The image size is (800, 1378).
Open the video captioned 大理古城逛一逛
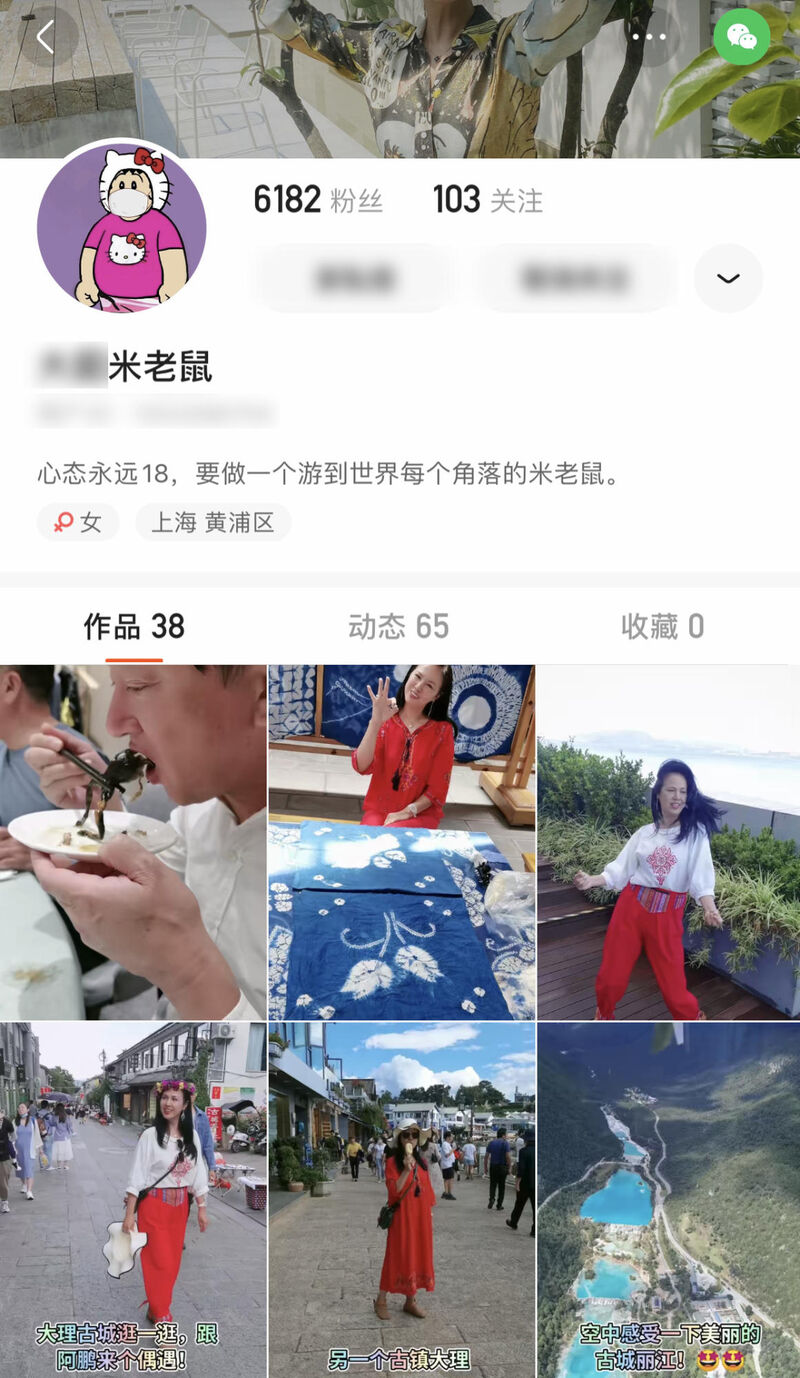click(133, 1200)
